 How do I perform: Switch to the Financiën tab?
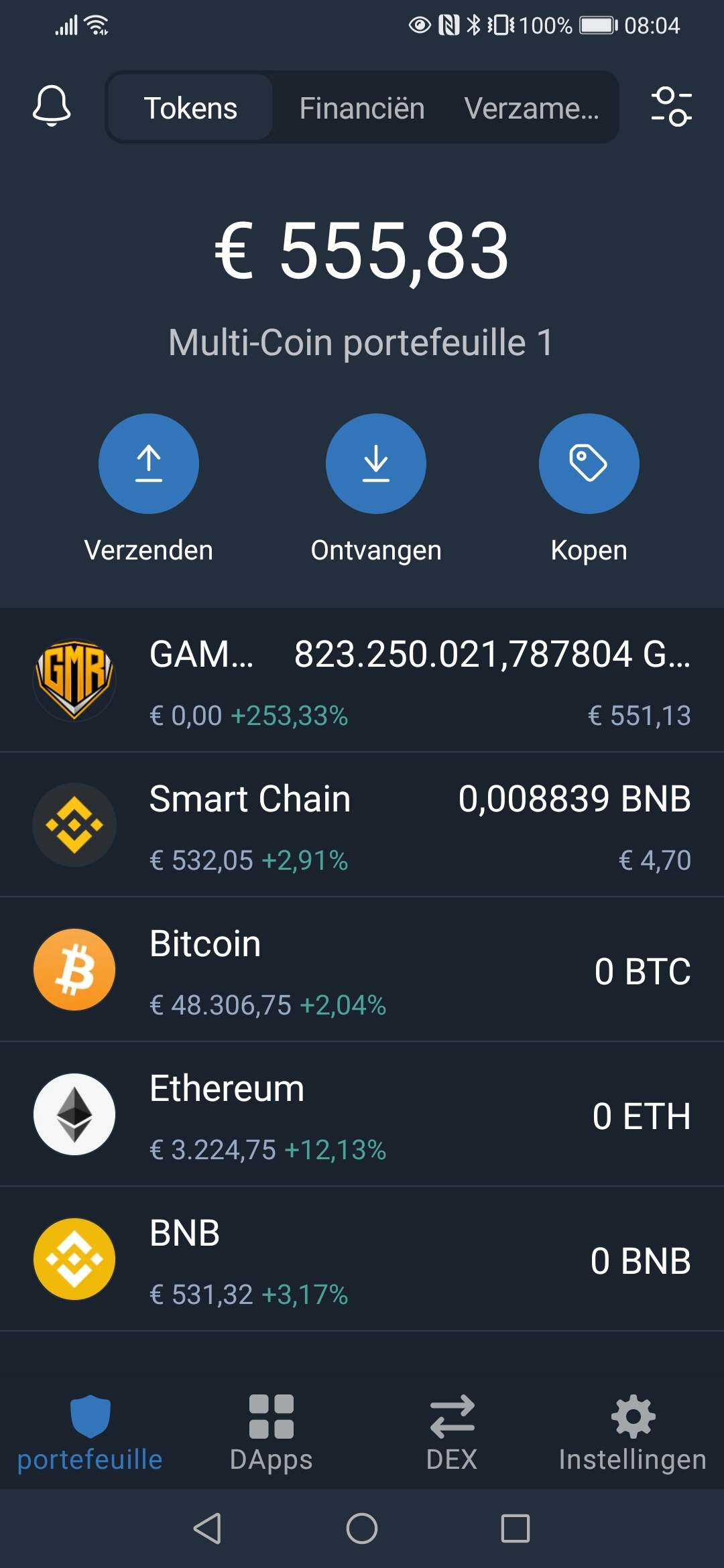(362, 107)
